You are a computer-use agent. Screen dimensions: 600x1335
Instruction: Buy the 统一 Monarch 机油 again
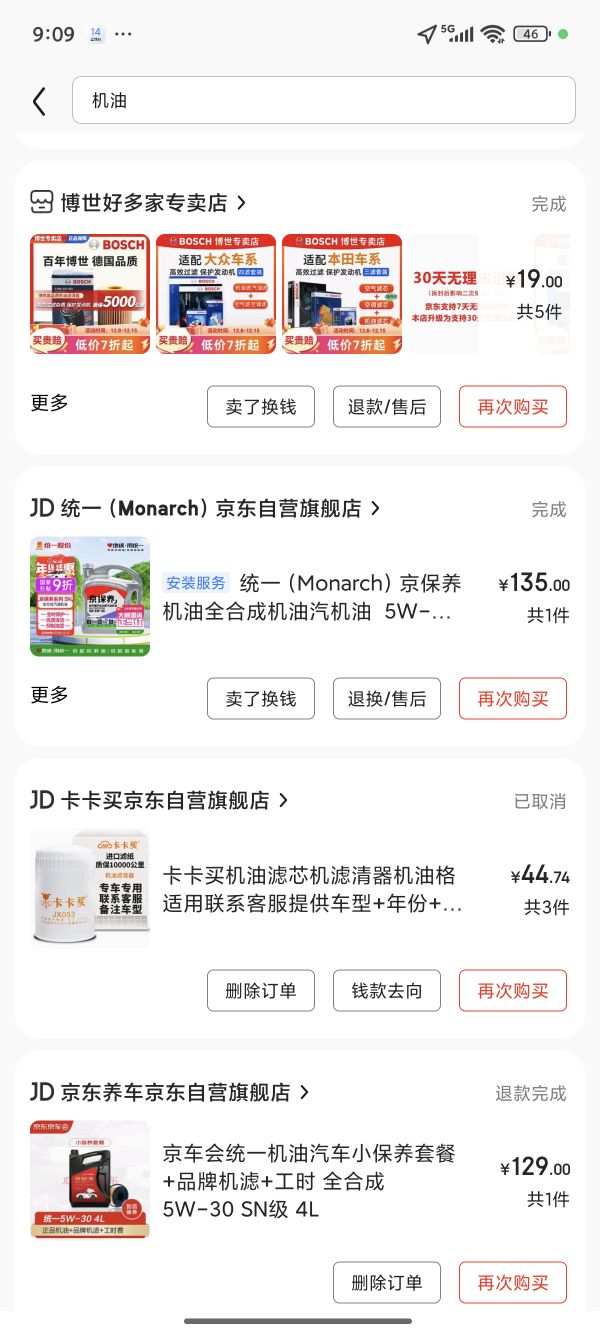coord(512,699)
